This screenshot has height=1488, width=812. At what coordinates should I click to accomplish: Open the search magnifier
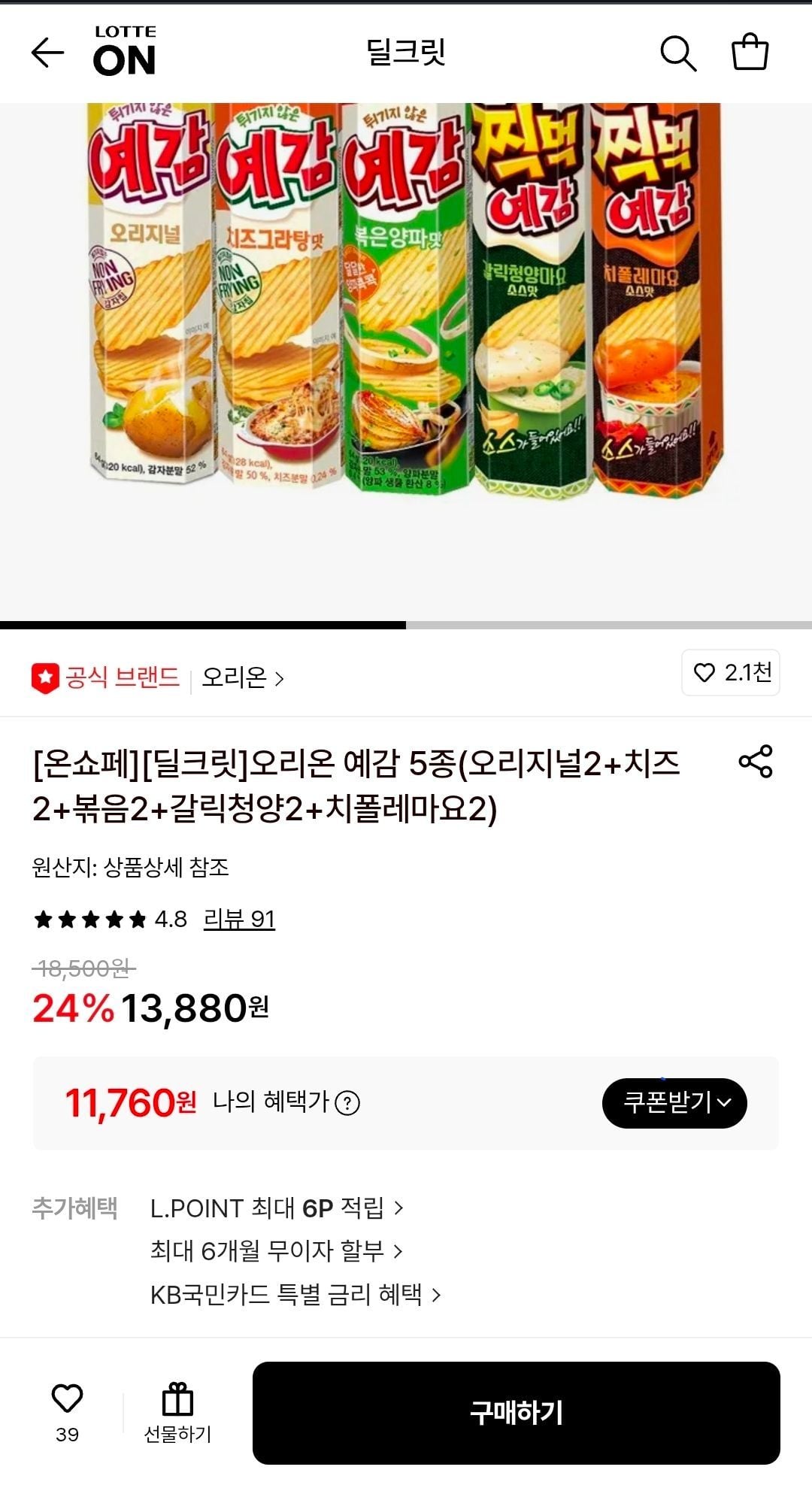(677, 53)
